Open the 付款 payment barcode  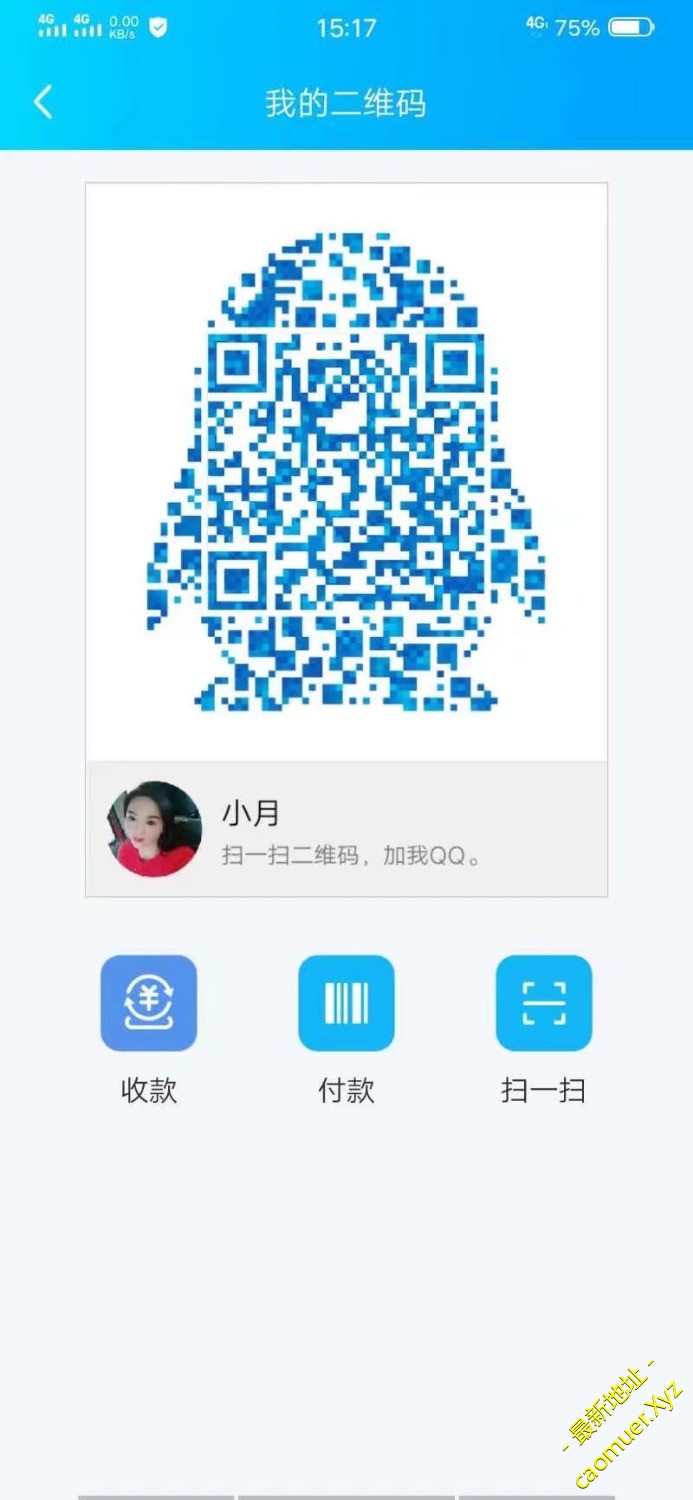(x=346, y=1003)
